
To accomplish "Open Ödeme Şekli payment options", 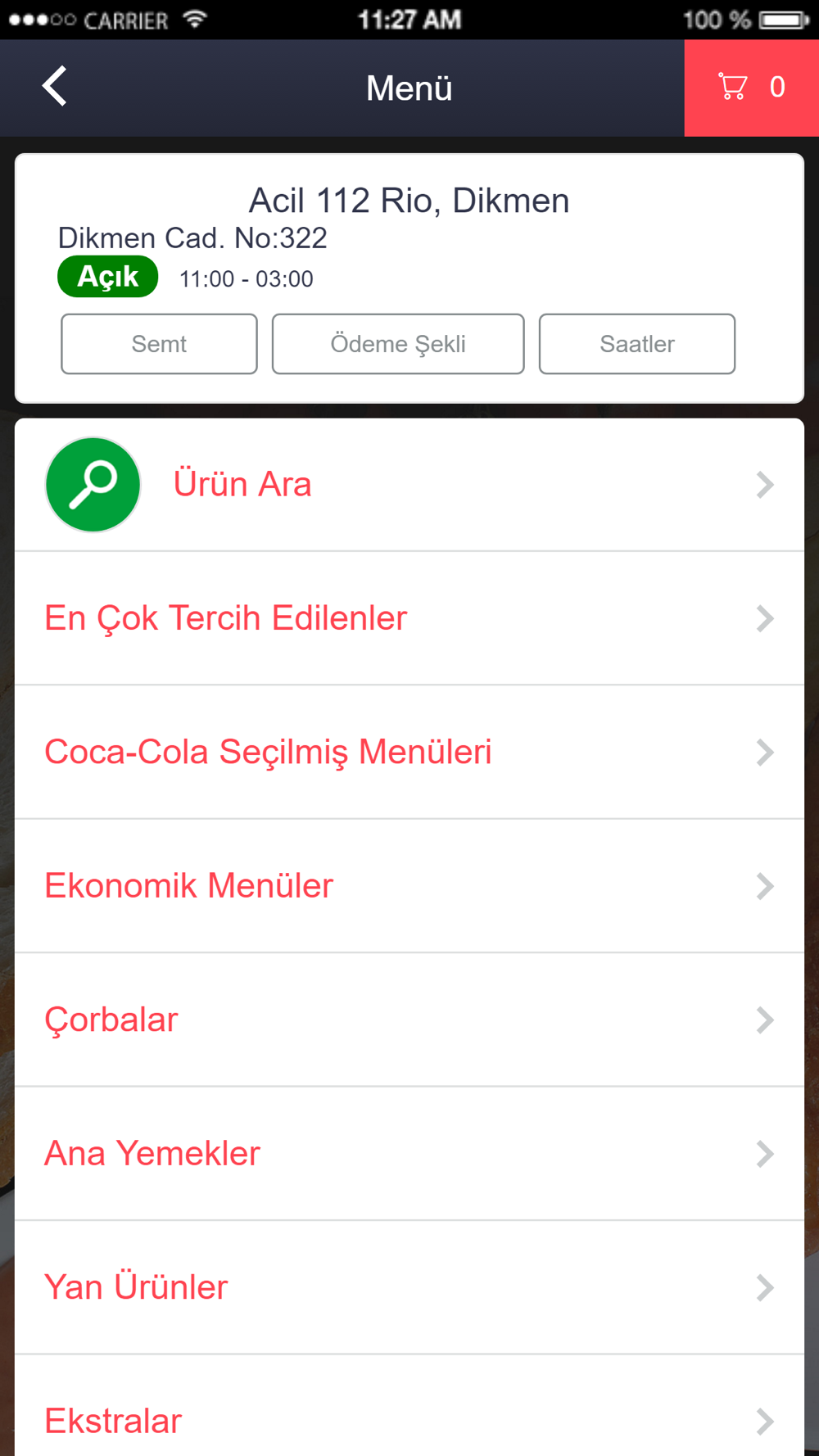I will coord(398,344).
